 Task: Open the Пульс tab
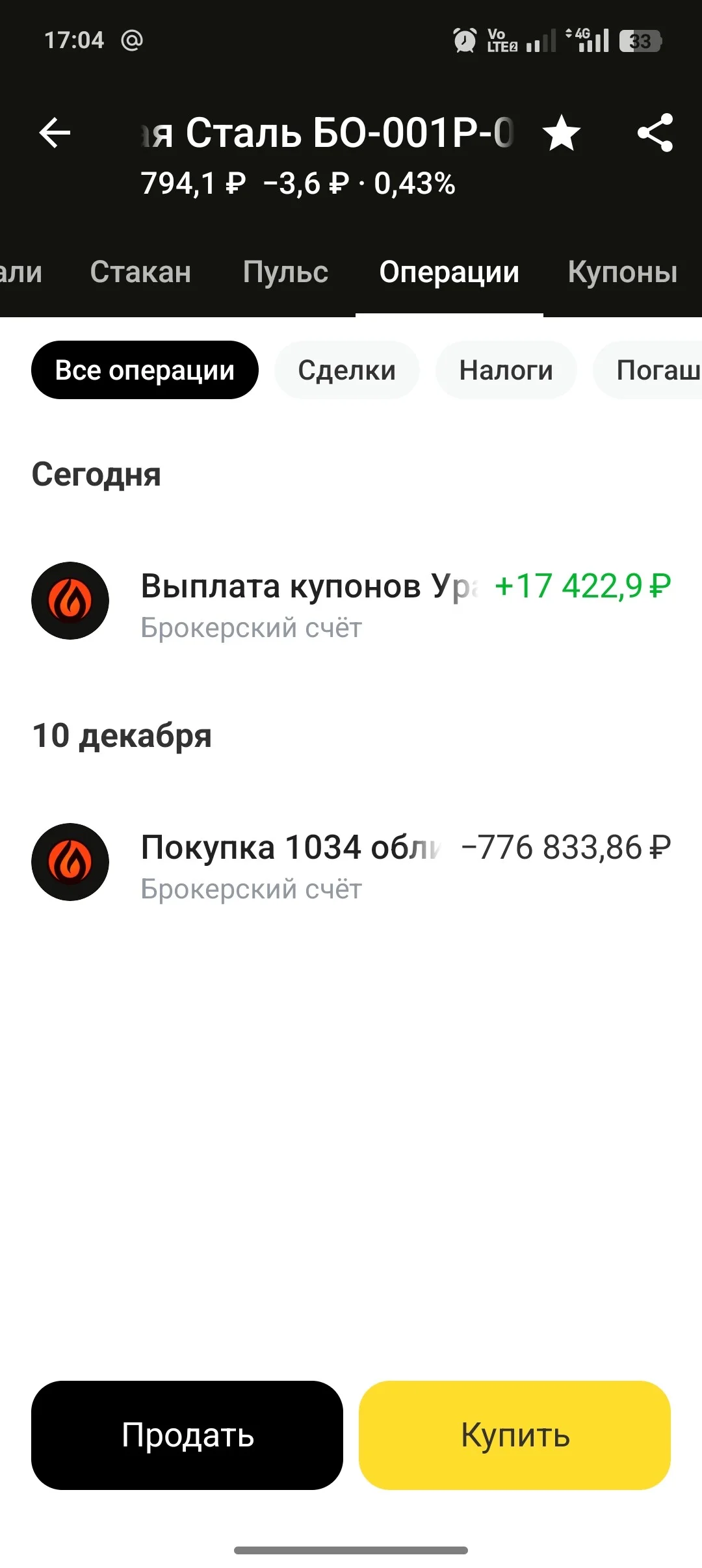285,272
